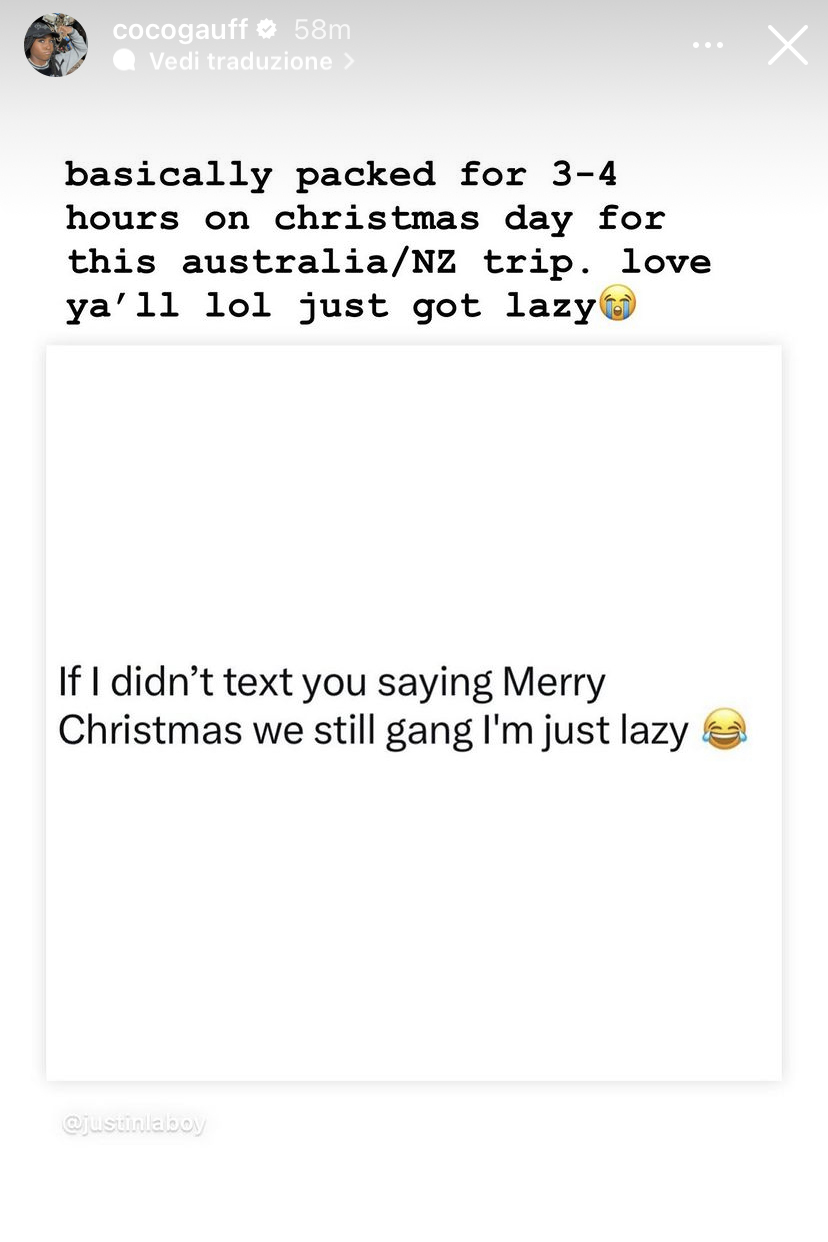
Task: Tap the cocogauff username
Action: tap(180, 30)
